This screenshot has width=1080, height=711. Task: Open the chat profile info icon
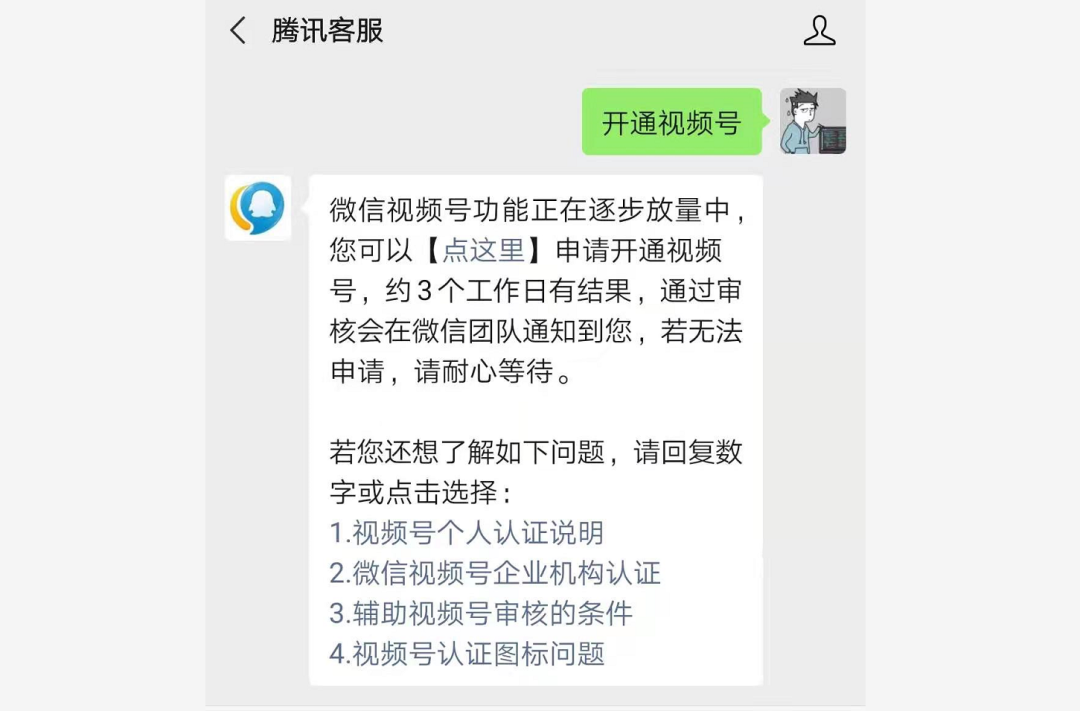pyautogui.click(x=819, y=31)
